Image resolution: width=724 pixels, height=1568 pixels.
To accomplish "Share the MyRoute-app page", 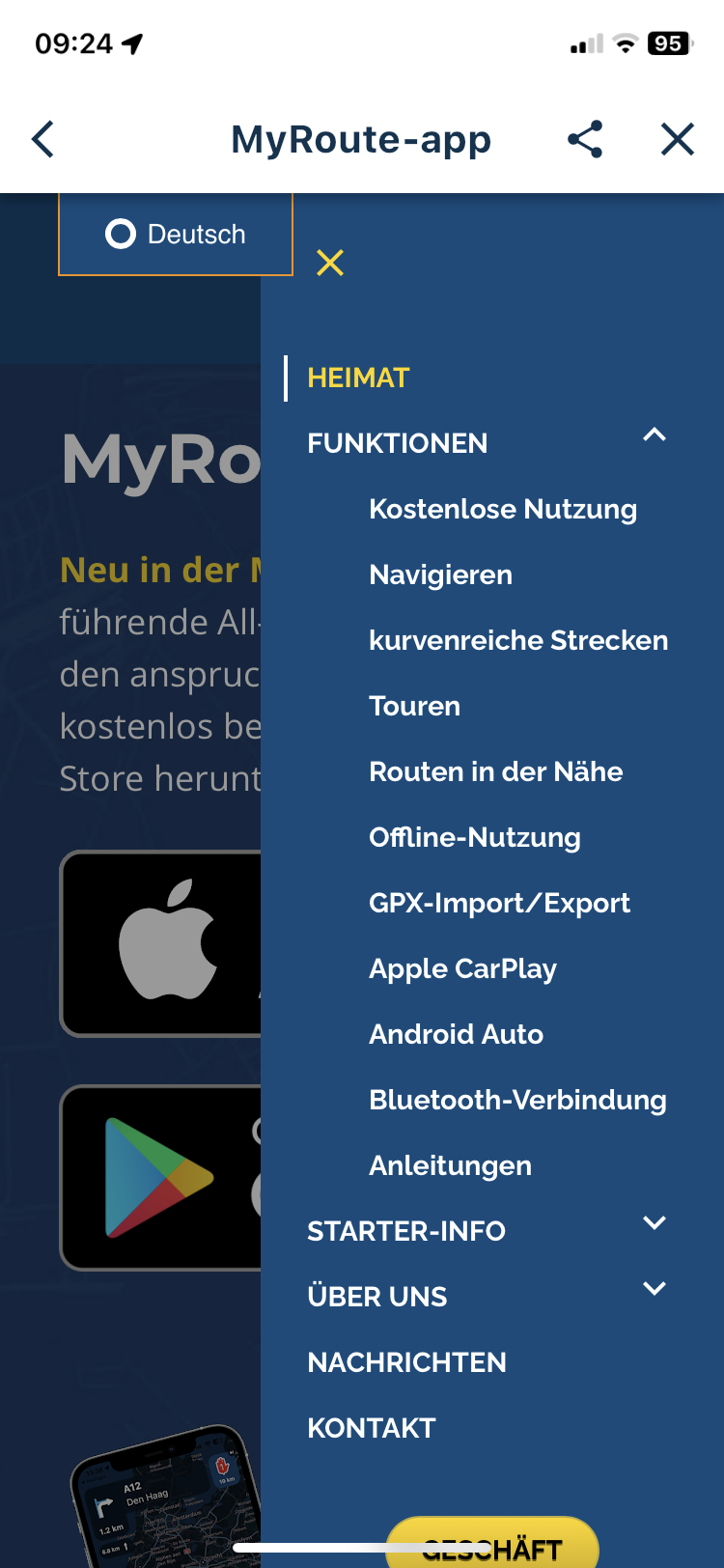I will (x=585, y=140).
